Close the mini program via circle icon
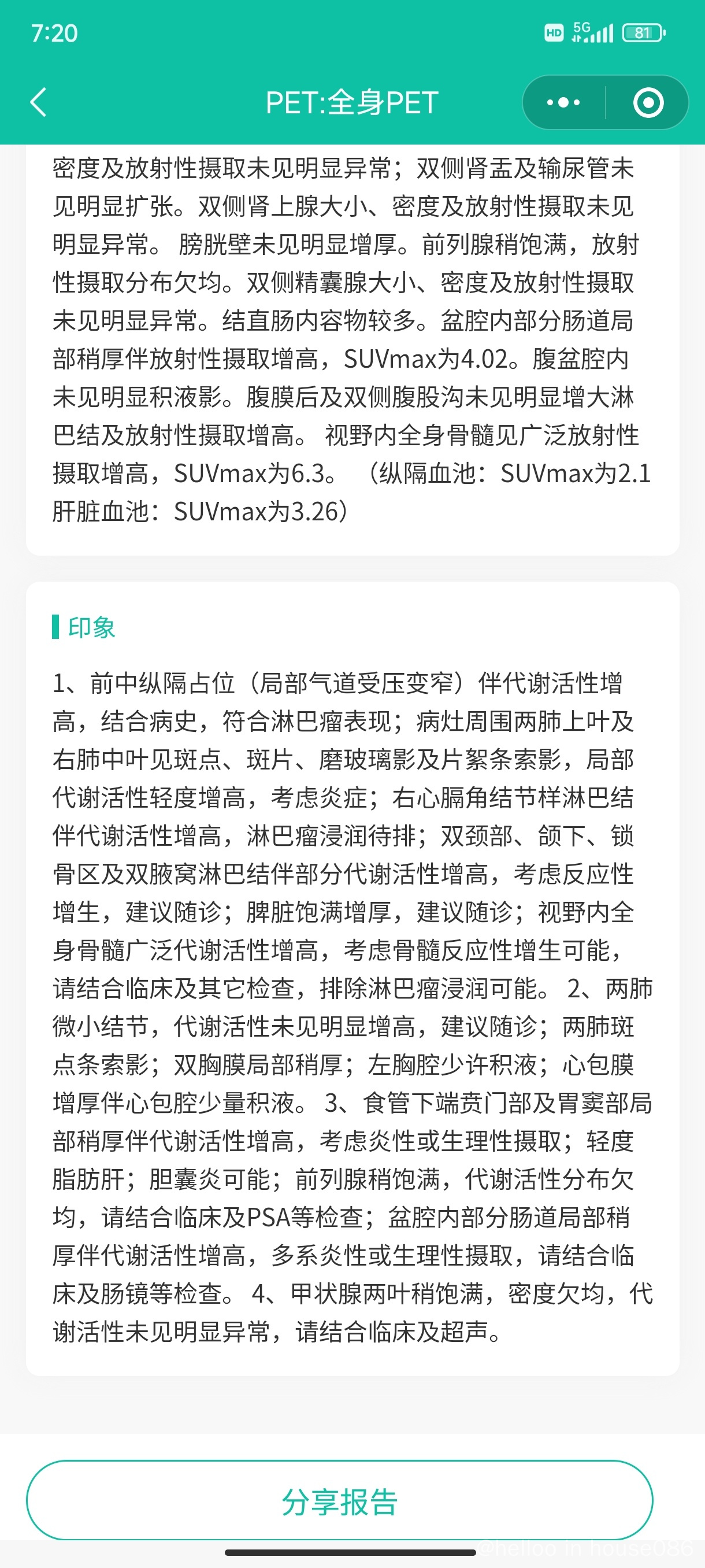This screenshot has width=705, height=1568. pyautogui.click(x=648, y=102)
